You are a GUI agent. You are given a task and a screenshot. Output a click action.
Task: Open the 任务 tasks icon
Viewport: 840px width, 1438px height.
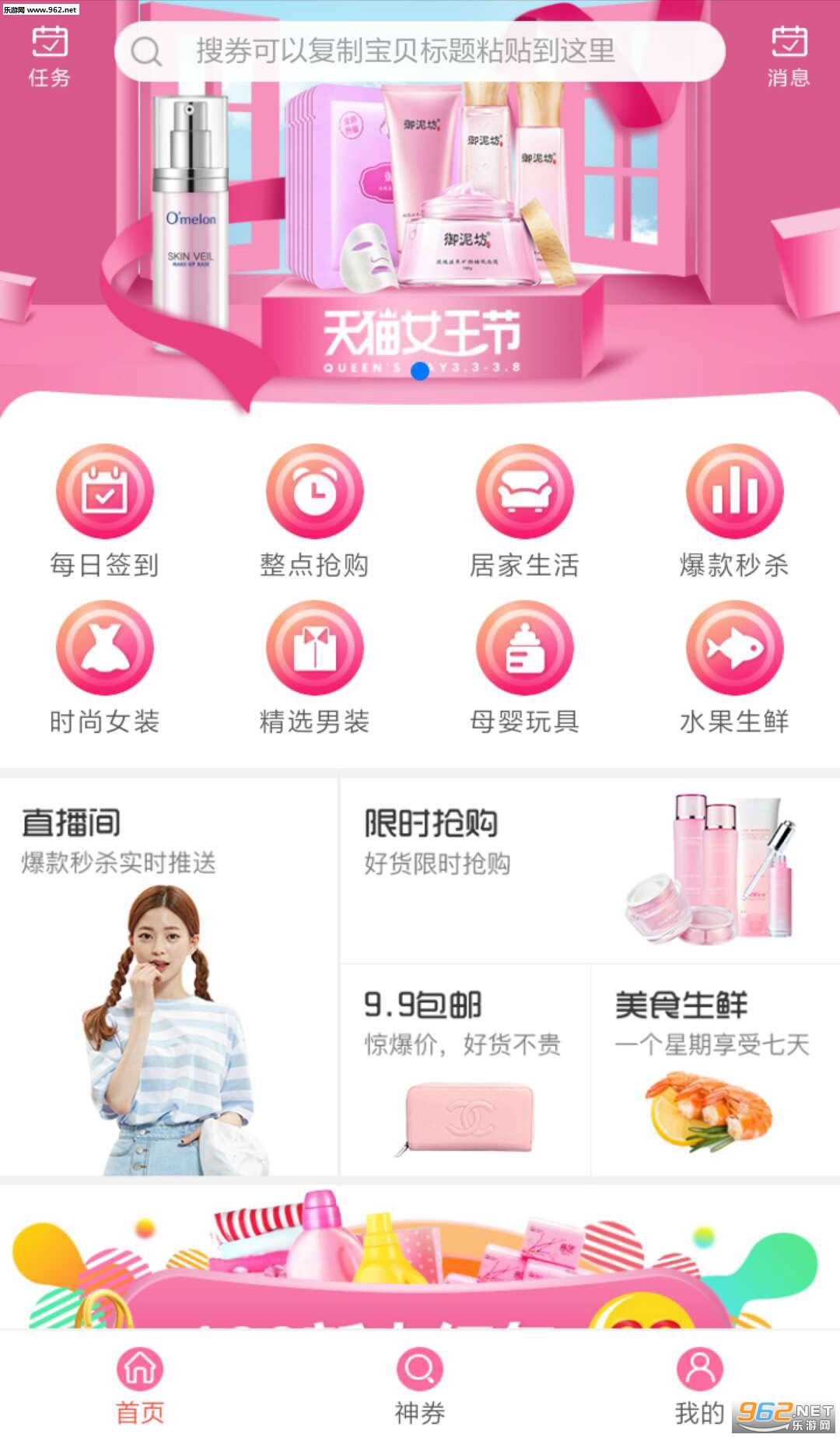(49, 56)
